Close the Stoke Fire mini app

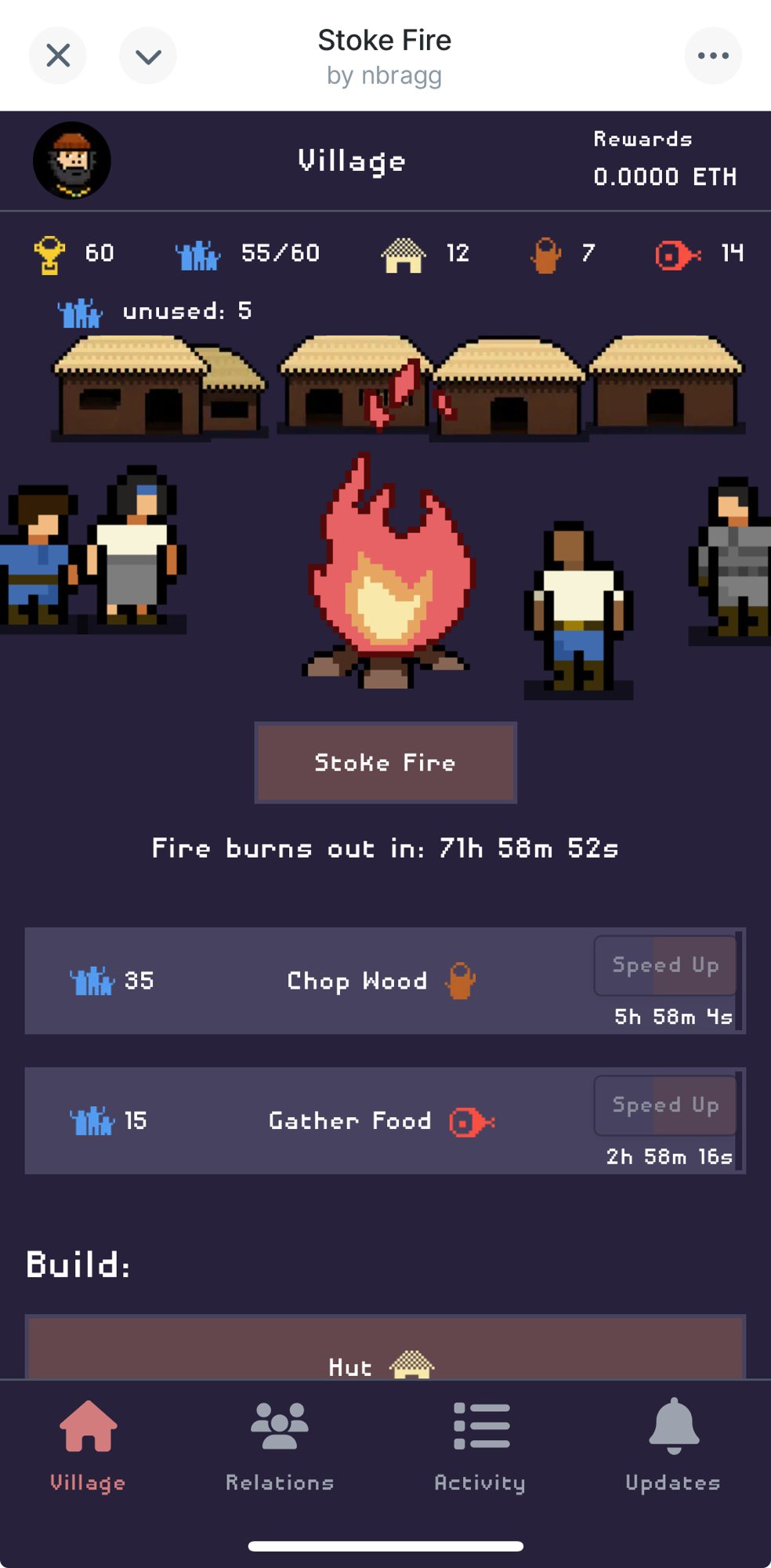(58, 56)
